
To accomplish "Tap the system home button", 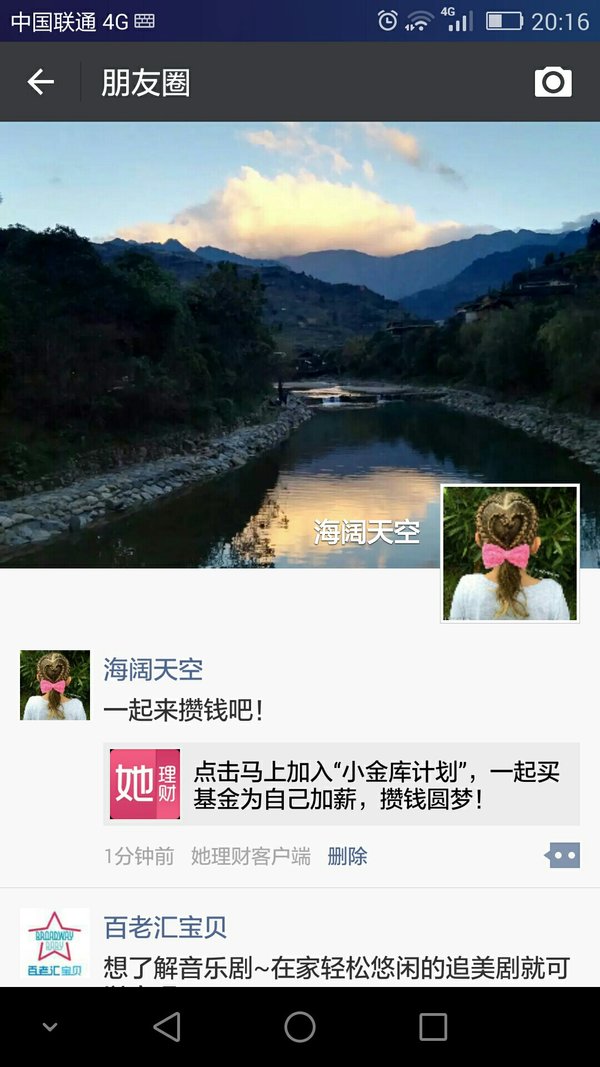I will point(300,1026).
